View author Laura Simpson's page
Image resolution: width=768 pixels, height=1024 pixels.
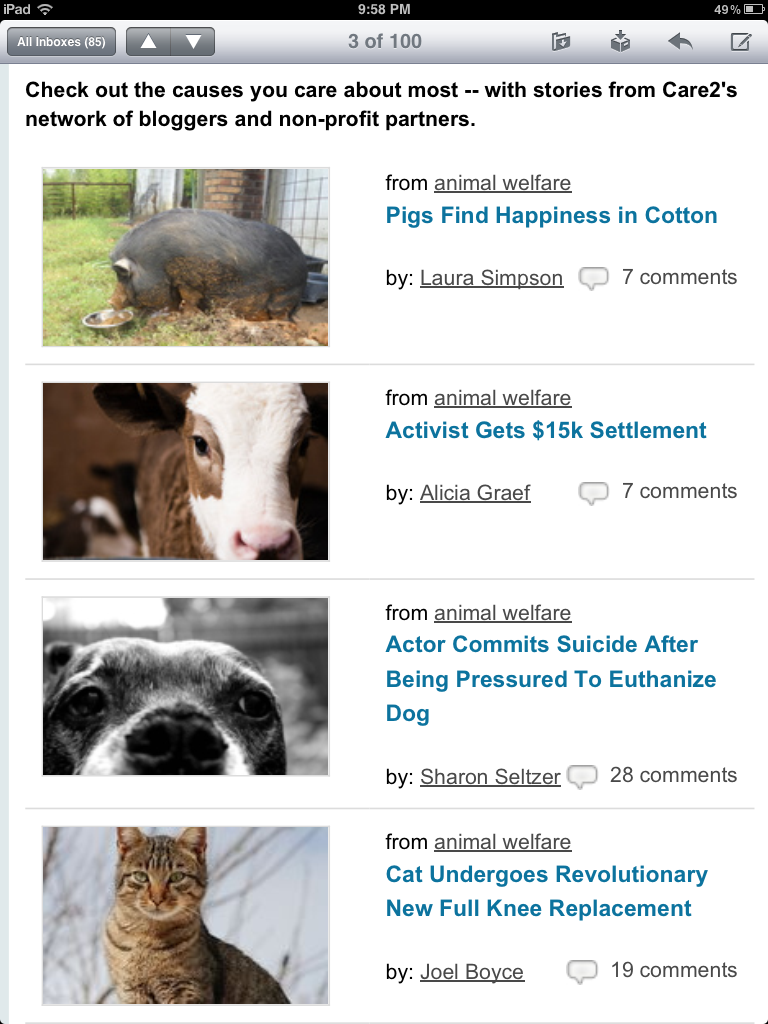point(491,278)
